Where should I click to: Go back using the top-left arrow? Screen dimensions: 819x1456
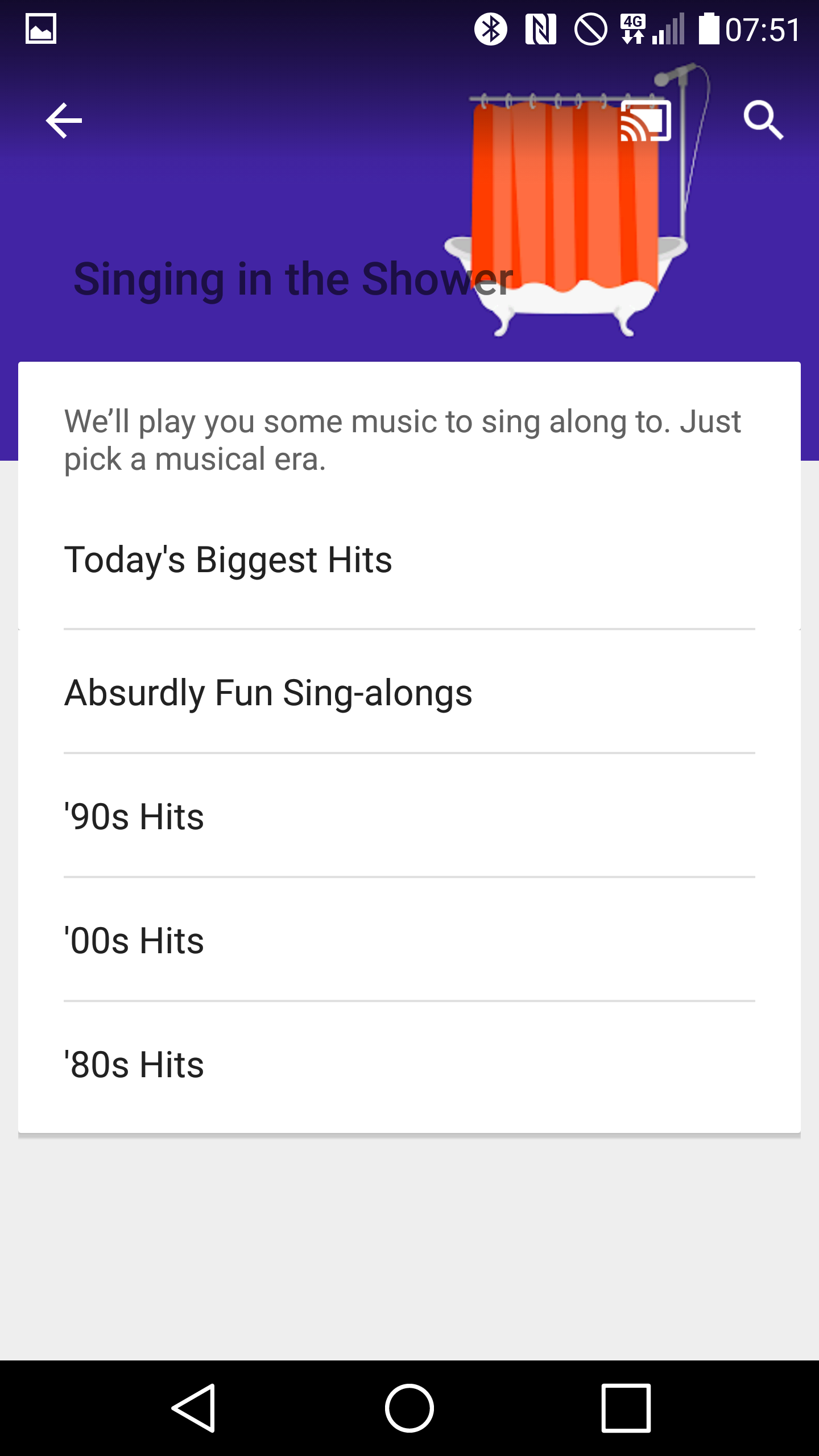[64, 121]
